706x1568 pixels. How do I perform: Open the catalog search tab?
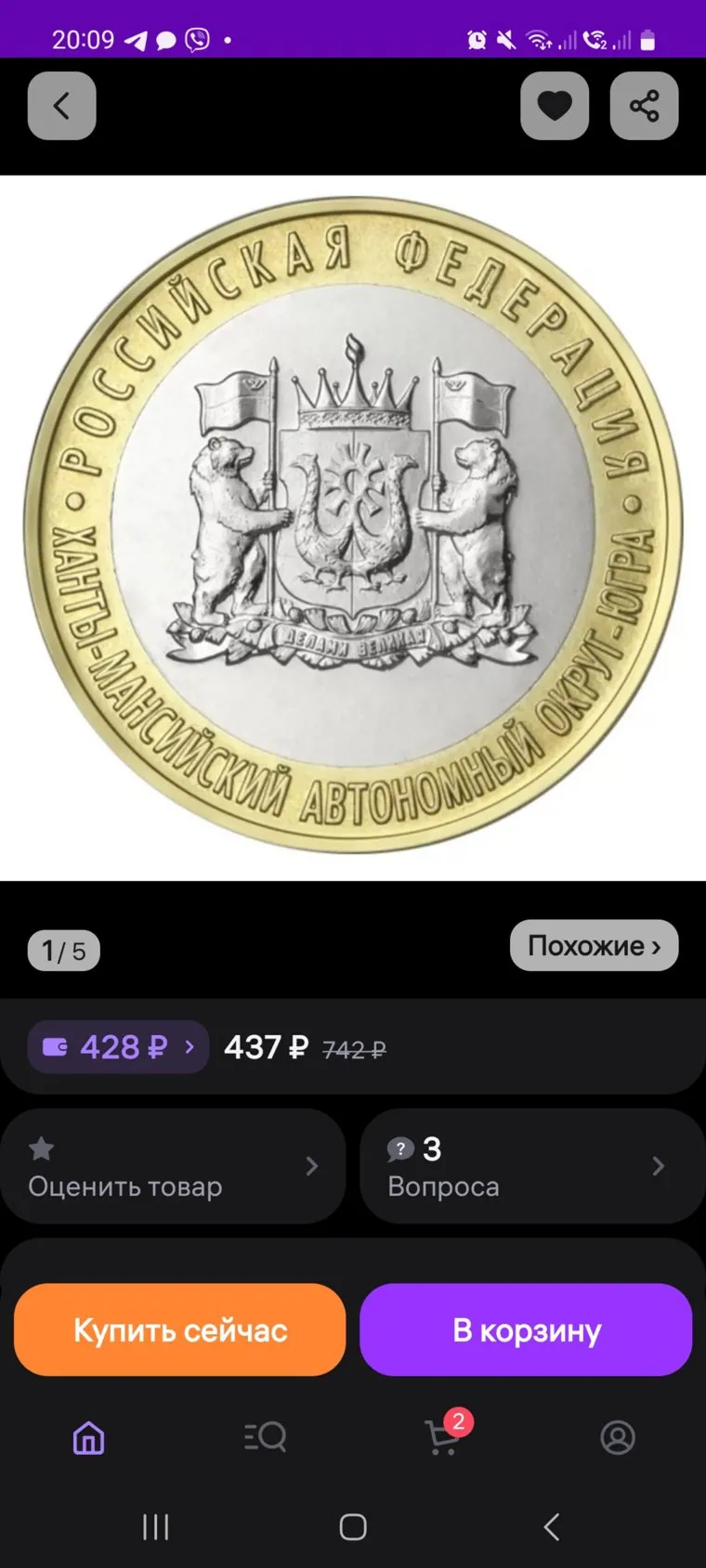pyautogui.click(x=265, y=1438)
